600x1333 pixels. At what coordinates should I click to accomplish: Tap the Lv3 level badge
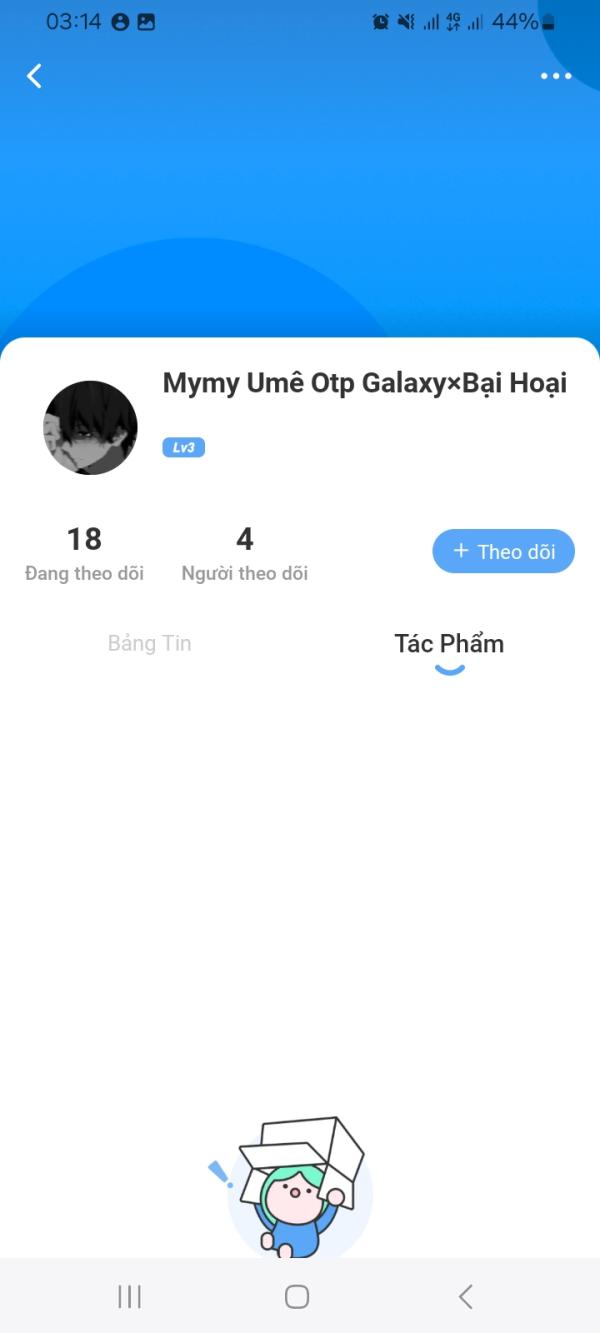pyautogui.click(x=184, y=448)
